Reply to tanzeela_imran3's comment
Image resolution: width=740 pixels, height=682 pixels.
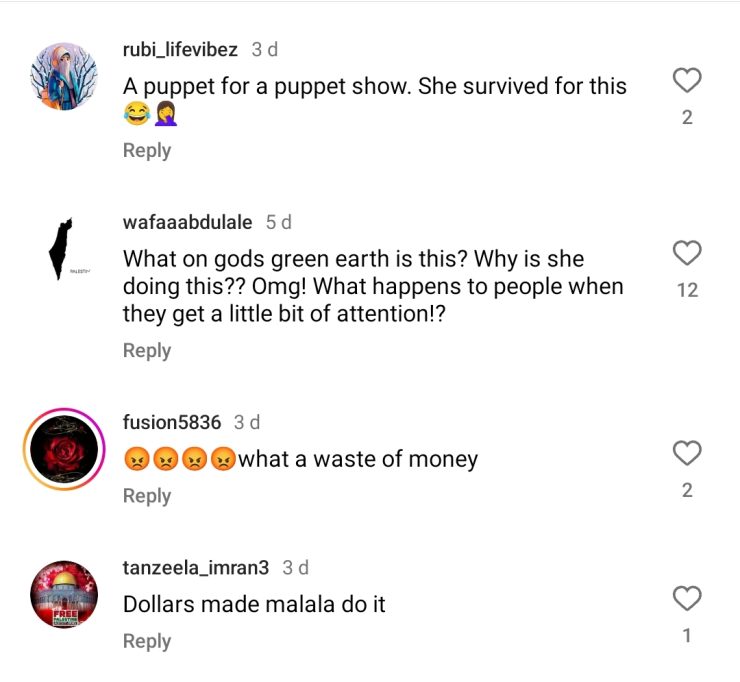click(147, 641)
